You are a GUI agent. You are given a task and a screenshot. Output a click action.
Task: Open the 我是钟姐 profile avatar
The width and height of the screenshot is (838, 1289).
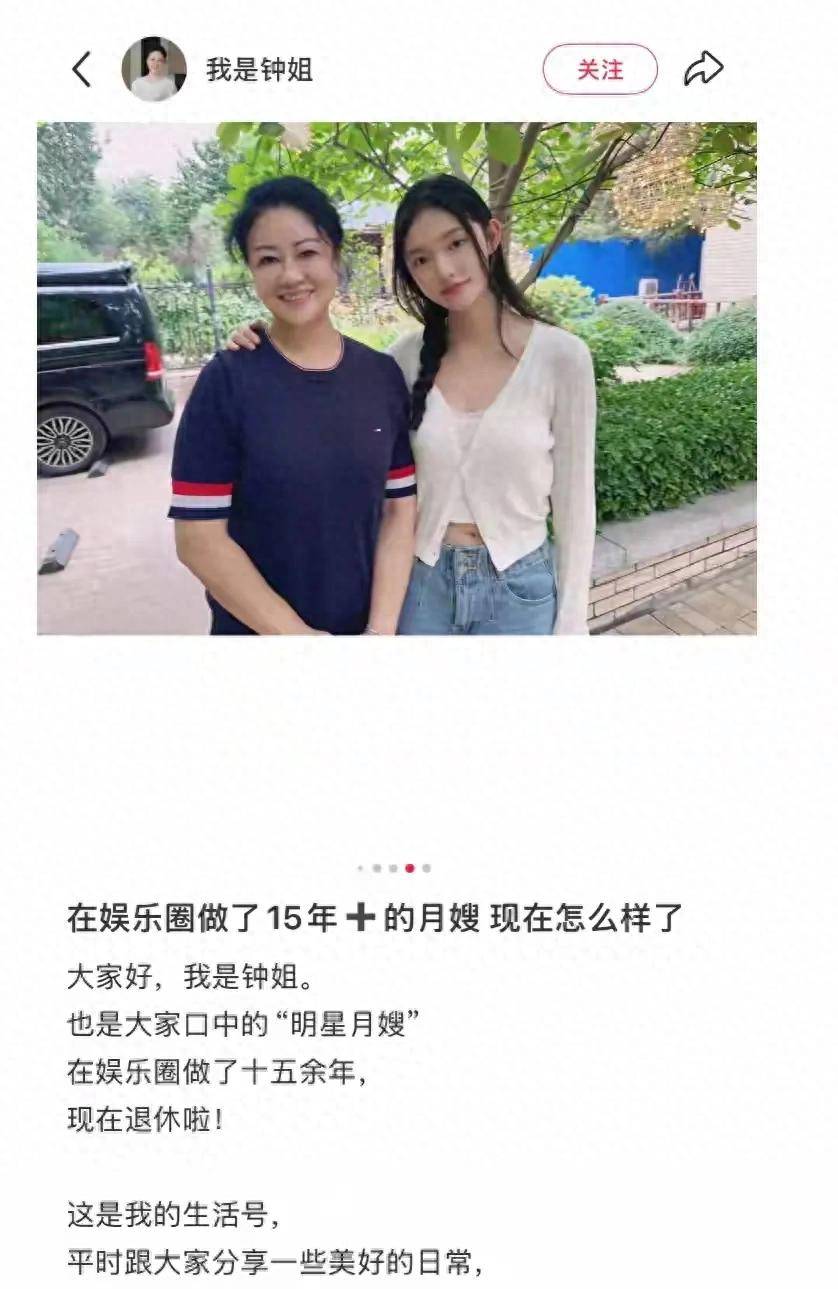click(x=154, y=69)
